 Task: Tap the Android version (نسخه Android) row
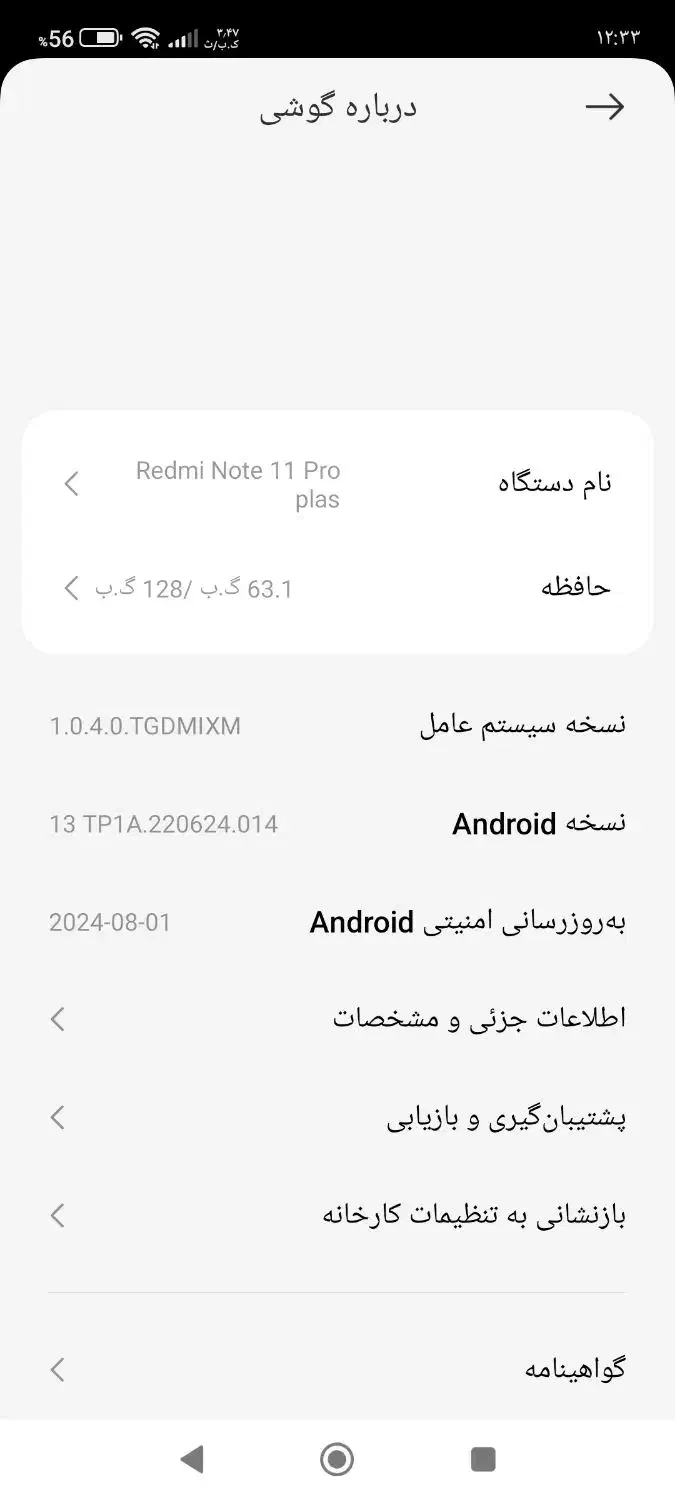pos(337,824)
